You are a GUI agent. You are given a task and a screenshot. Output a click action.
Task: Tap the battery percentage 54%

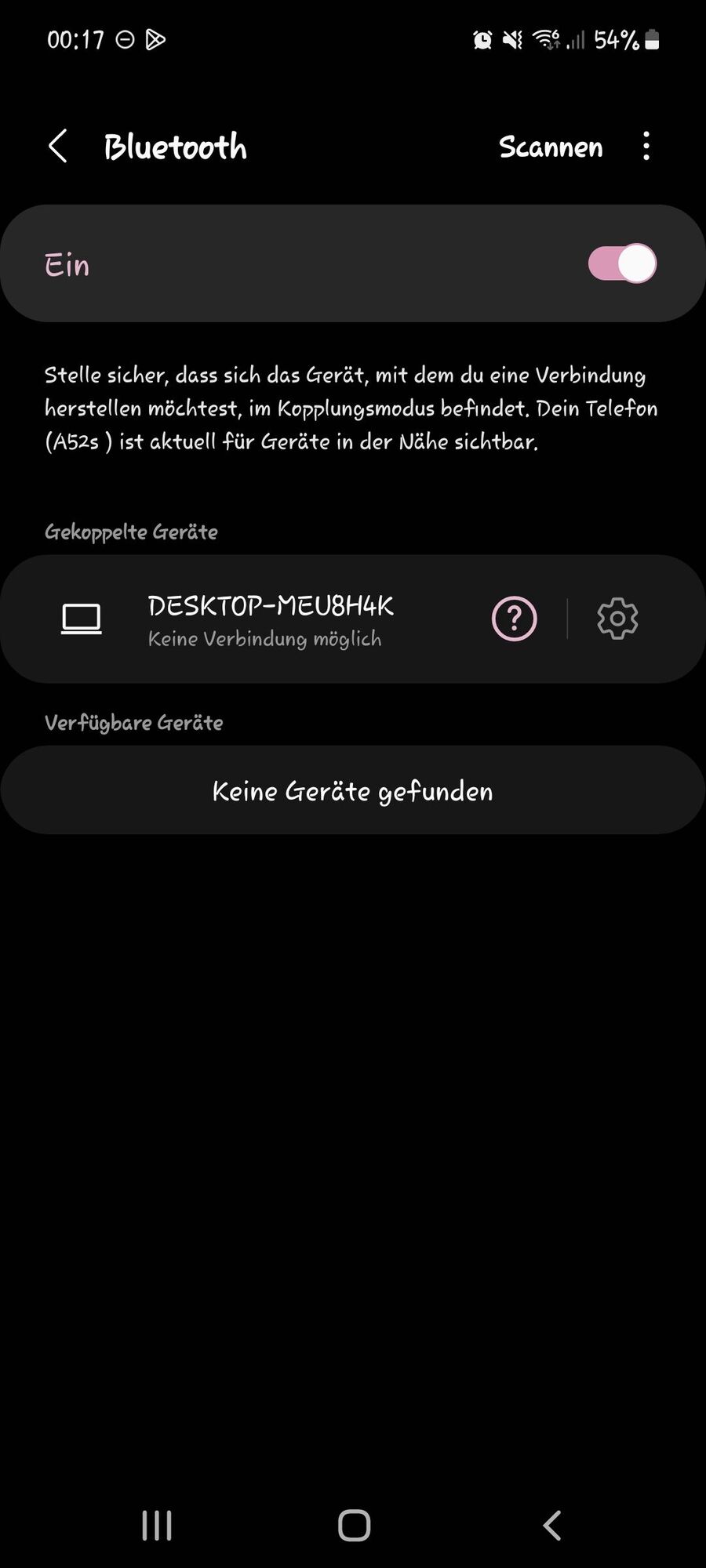coord(615,39)
